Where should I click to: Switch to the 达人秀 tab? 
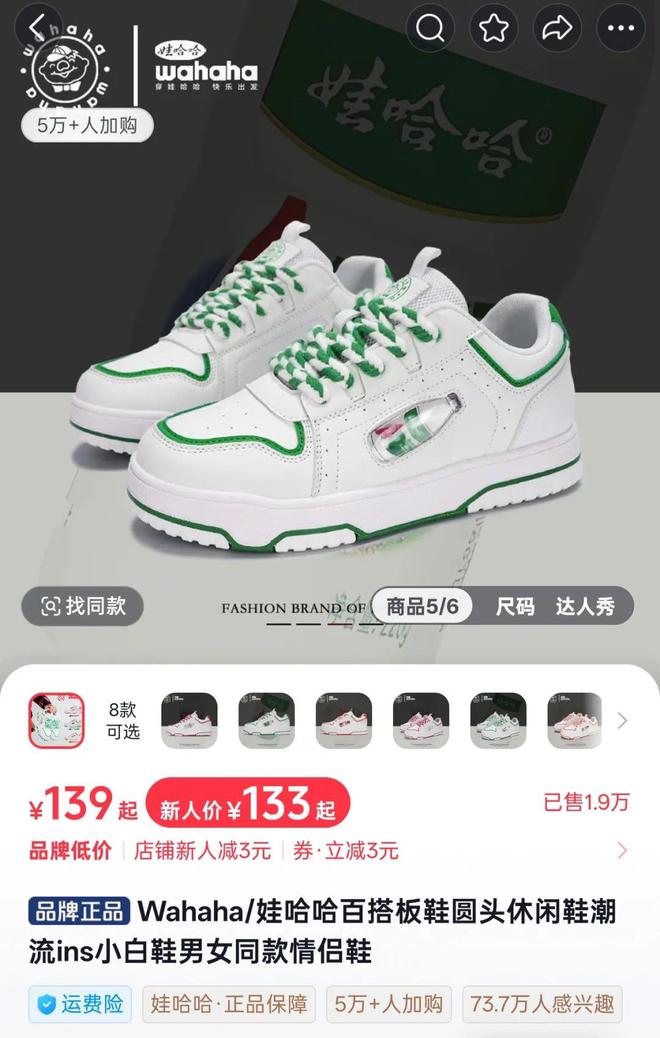coord(585,606)
